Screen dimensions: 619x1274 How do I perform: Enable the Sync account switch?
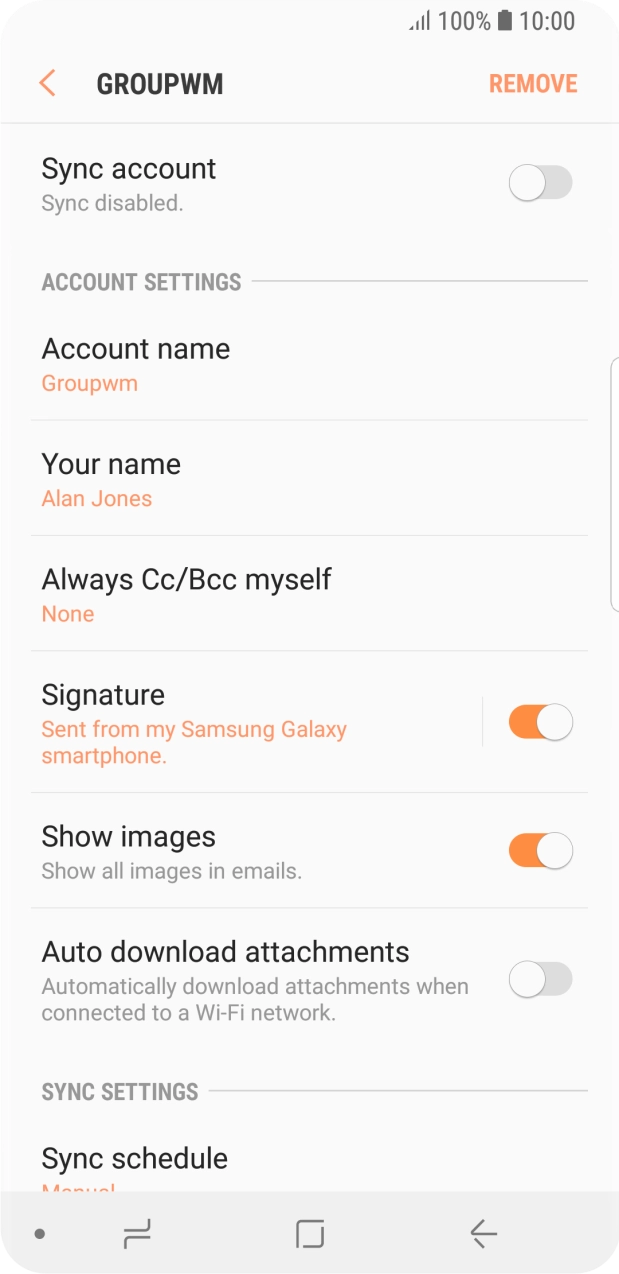click(x=540, y=183)
